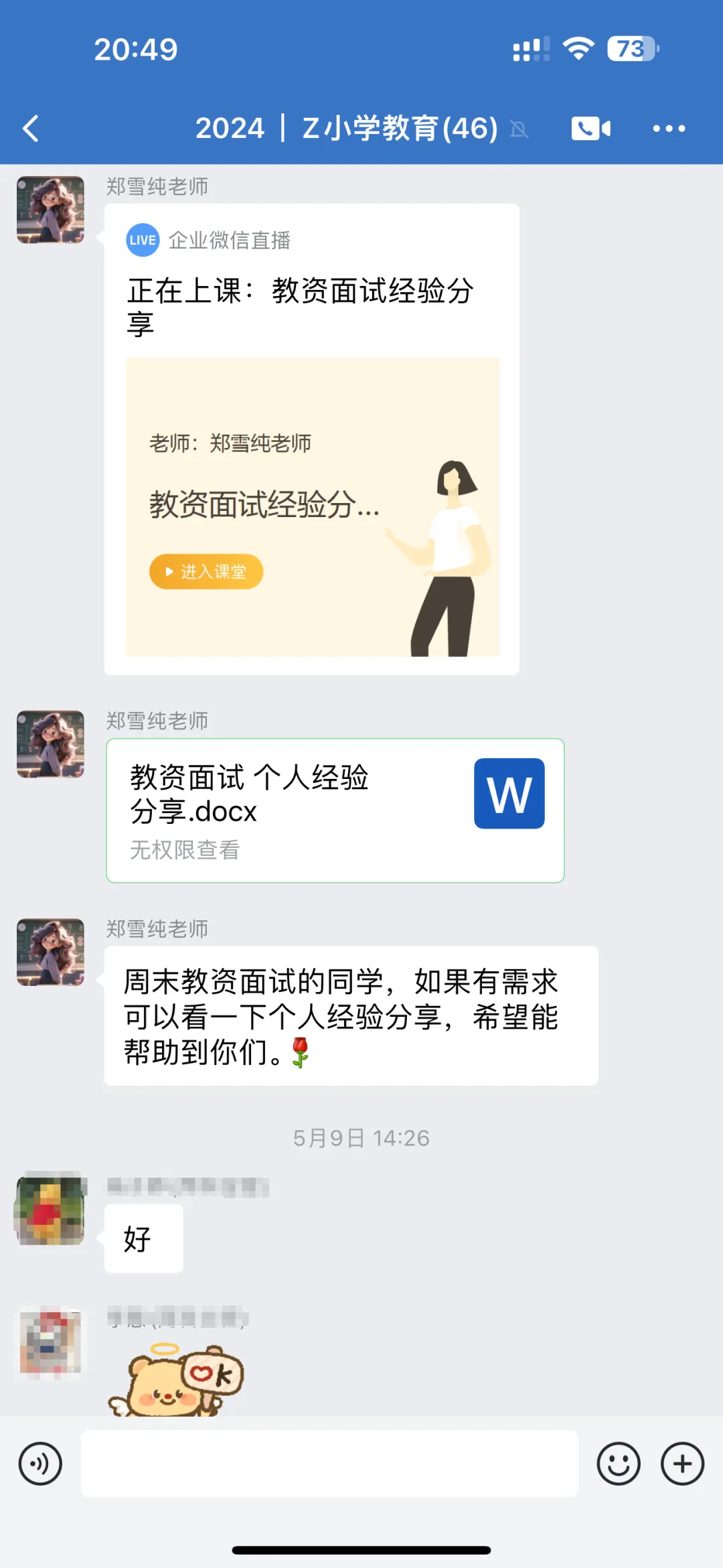723x1568 pixels.
Task: Tap the Word document icon on the docx file
Action: tap(509, 792)
